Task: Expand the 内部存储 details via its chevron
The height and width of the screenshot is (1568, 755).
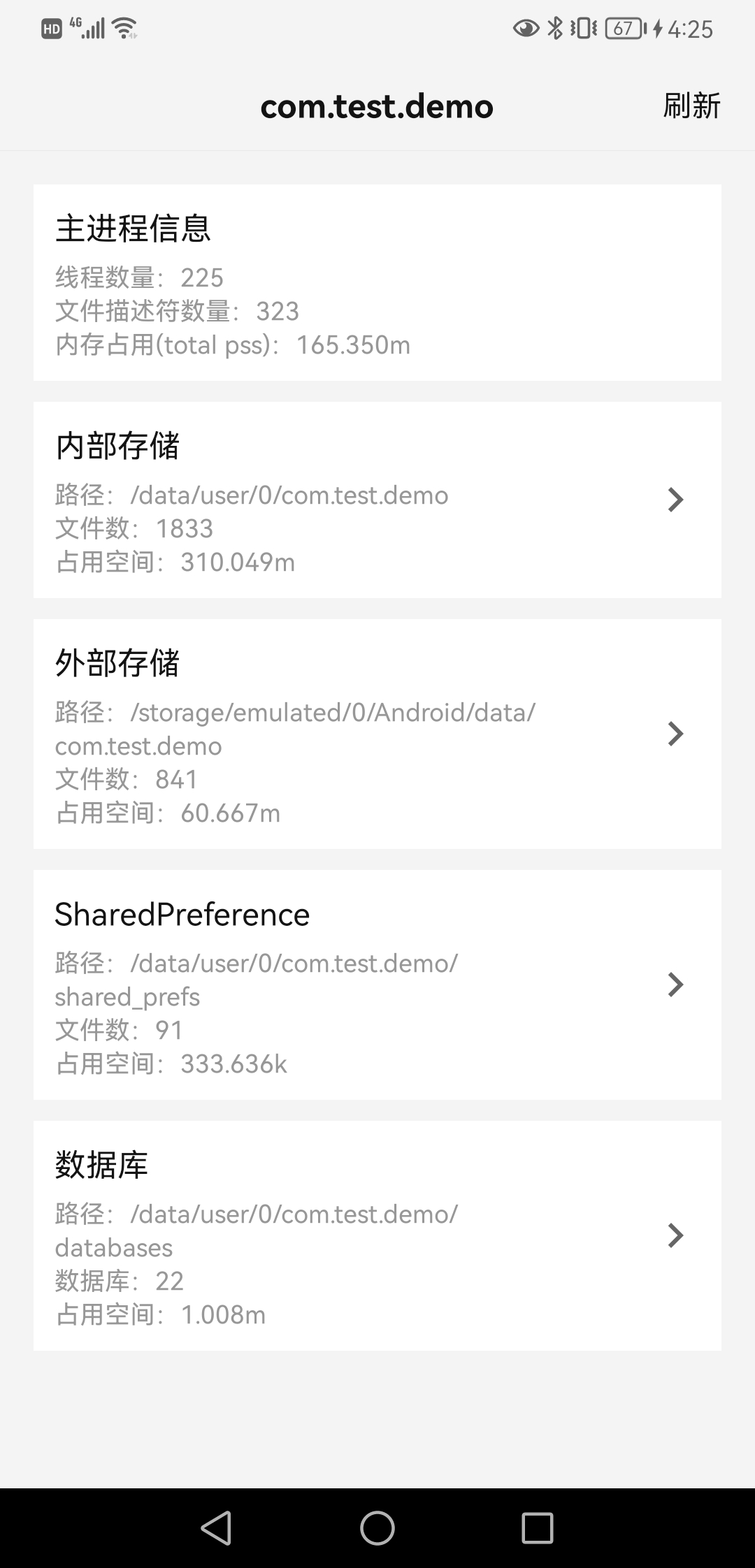Action: (675, 499)
